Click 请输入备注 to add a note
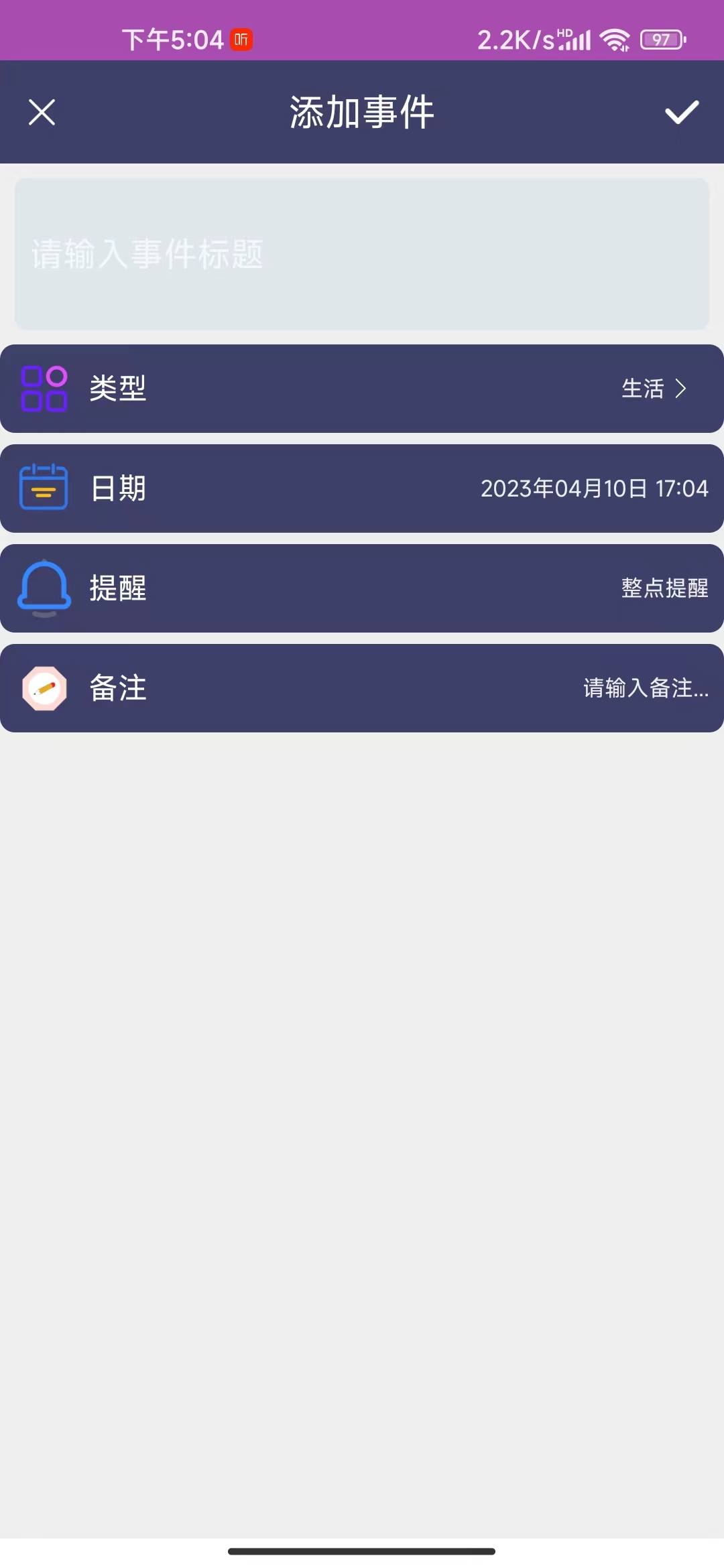 coord(645,688)
